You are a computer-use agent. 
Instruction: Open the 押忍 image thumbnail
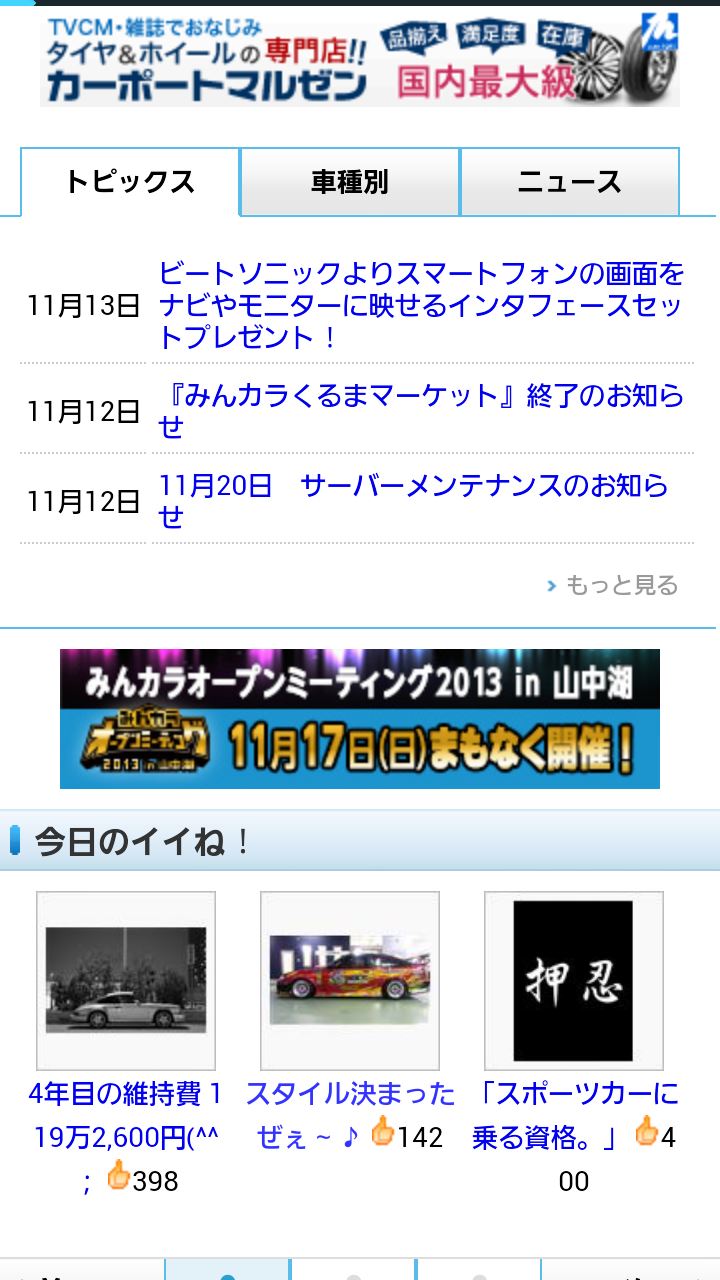574,981
